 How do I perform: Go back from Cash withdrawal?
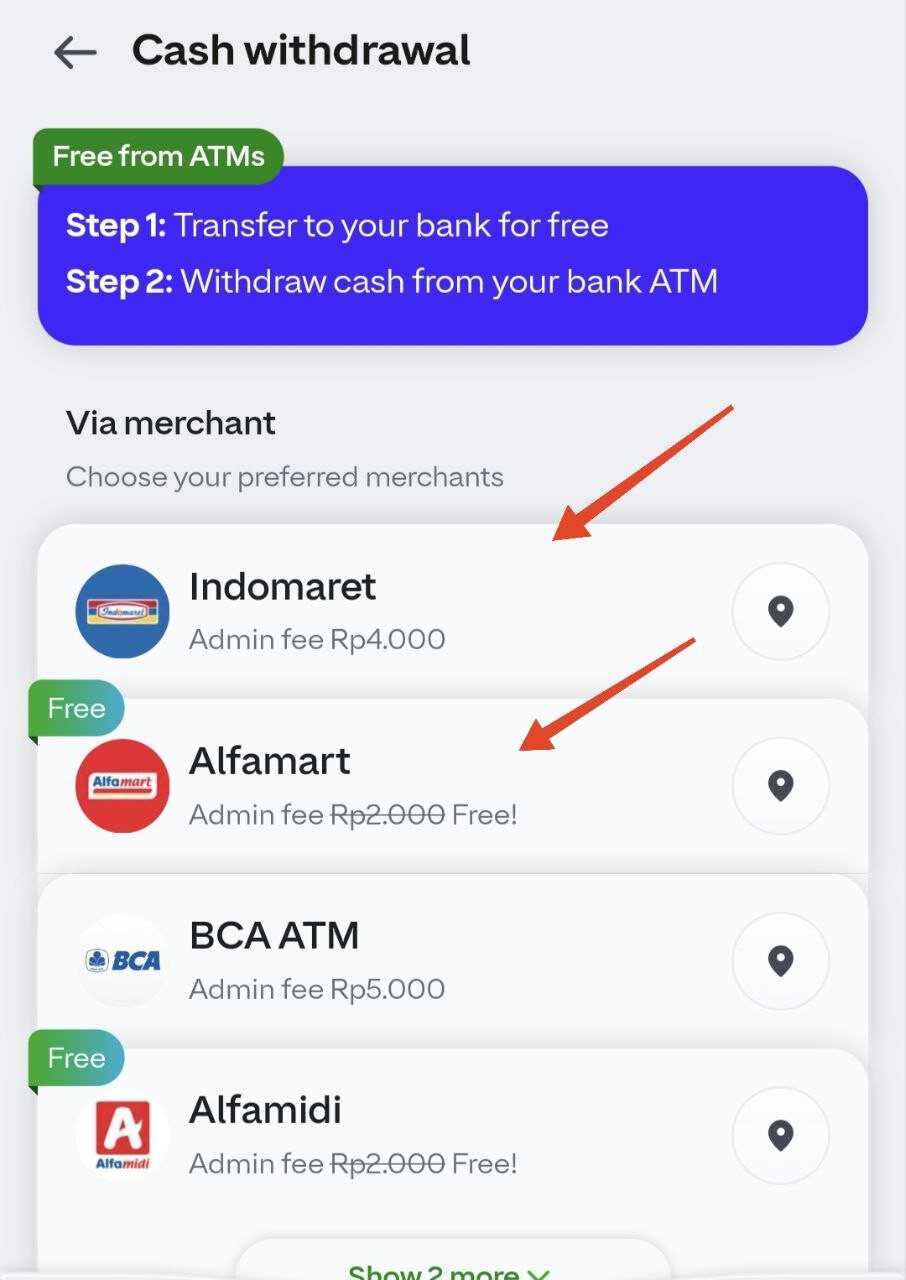pos(75,52)
